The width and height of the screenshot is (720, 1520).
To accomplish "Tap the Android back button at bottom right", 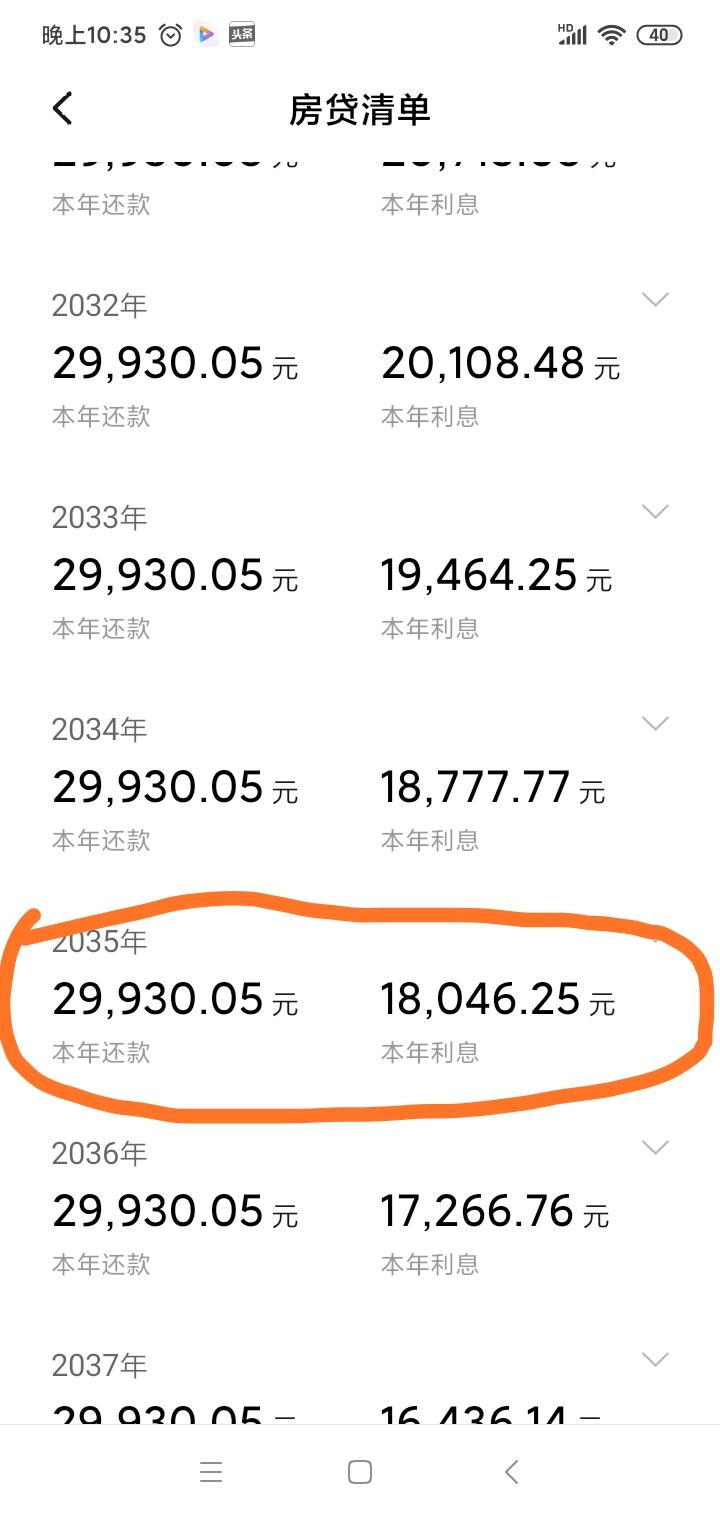I will pyautogui.click(x=510, y=1471).
